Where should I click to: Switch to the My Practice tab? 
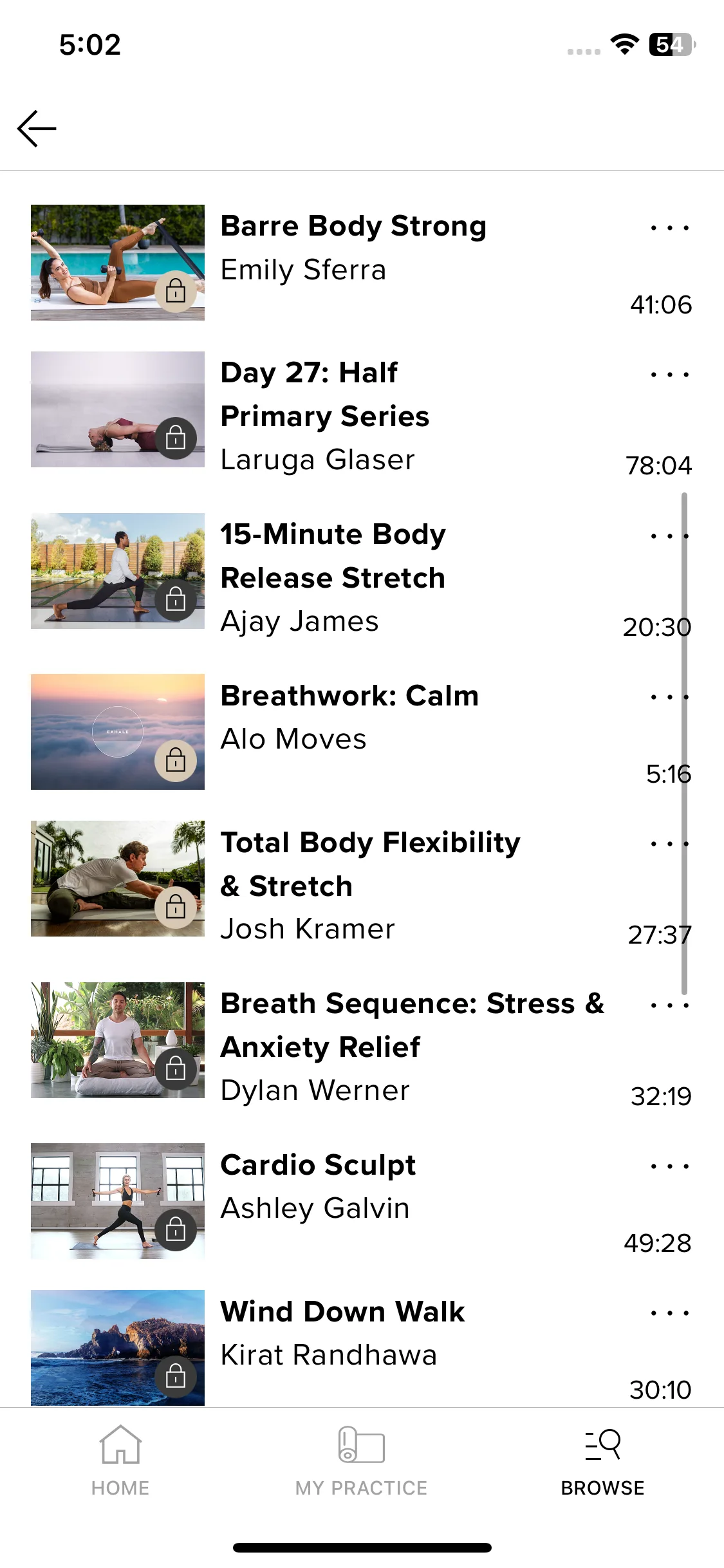click(361, 1462)
